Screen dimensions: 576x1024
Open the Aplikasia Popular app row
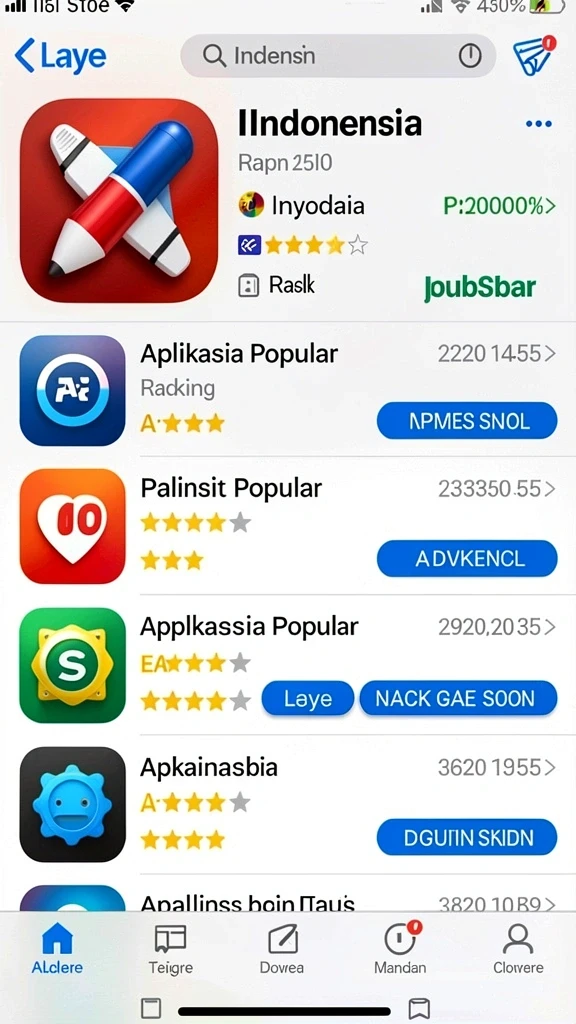pyautogui.click(x=288, y=390)
